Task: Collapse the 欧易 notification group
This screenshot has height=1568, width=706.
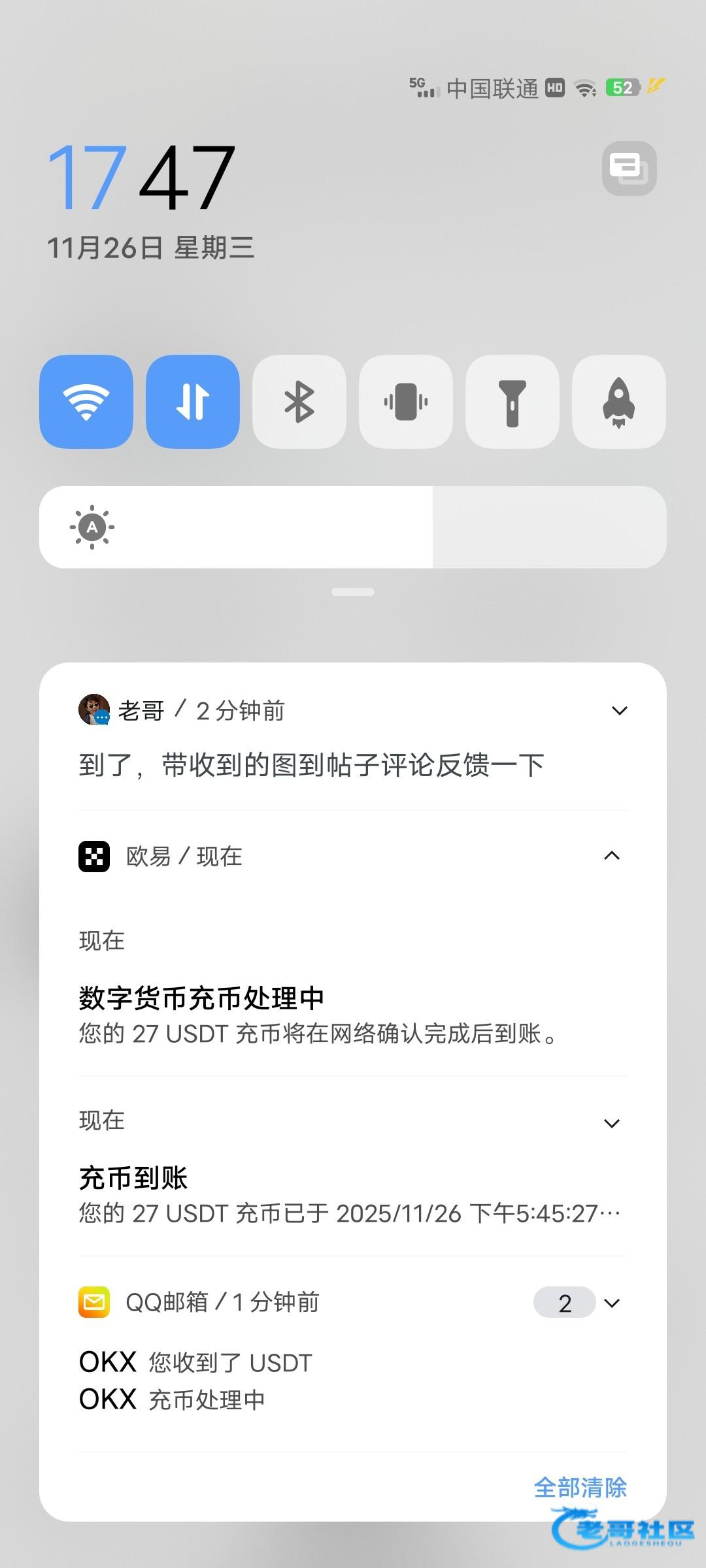Action: (x=612, y=856)
